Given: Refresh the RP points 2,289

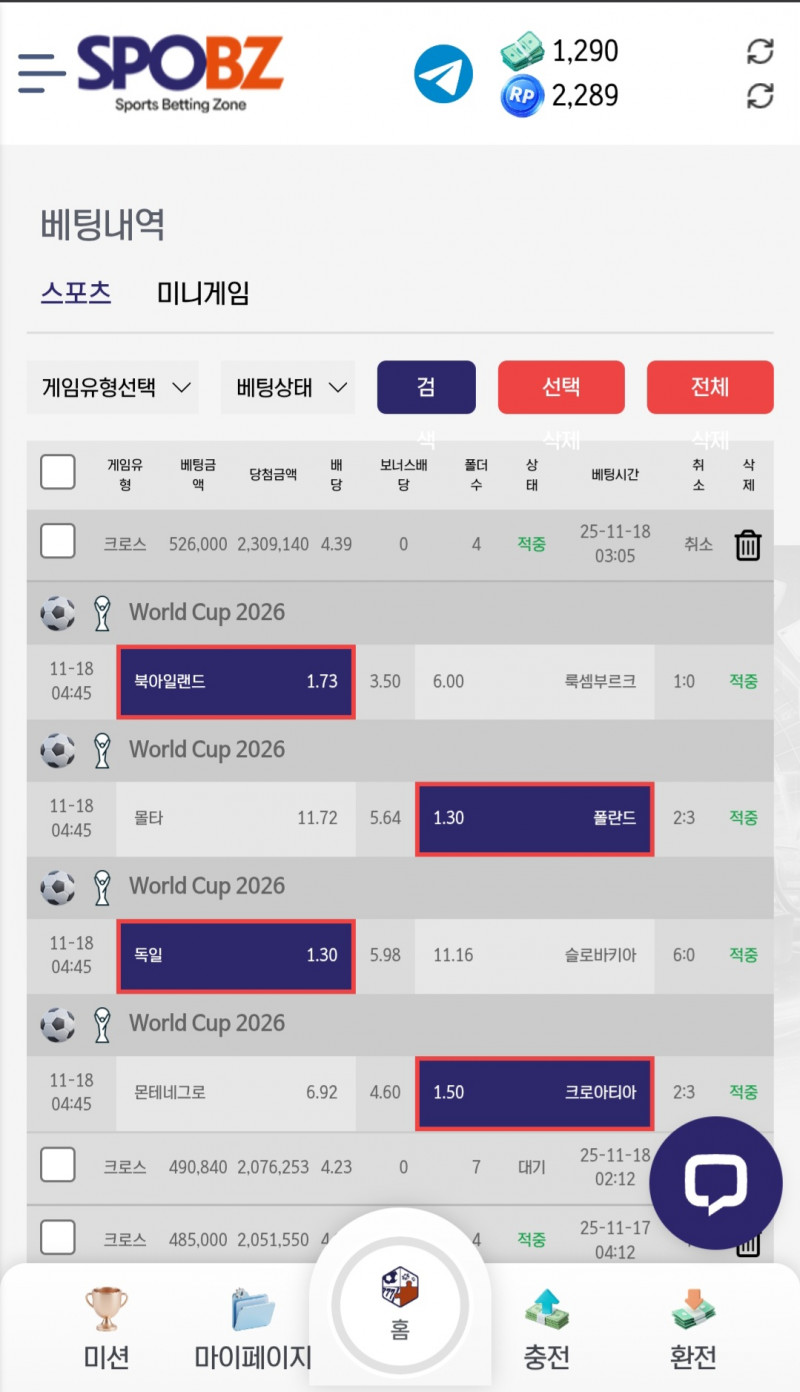Looking at the screenshot, I should pos(760,96).
